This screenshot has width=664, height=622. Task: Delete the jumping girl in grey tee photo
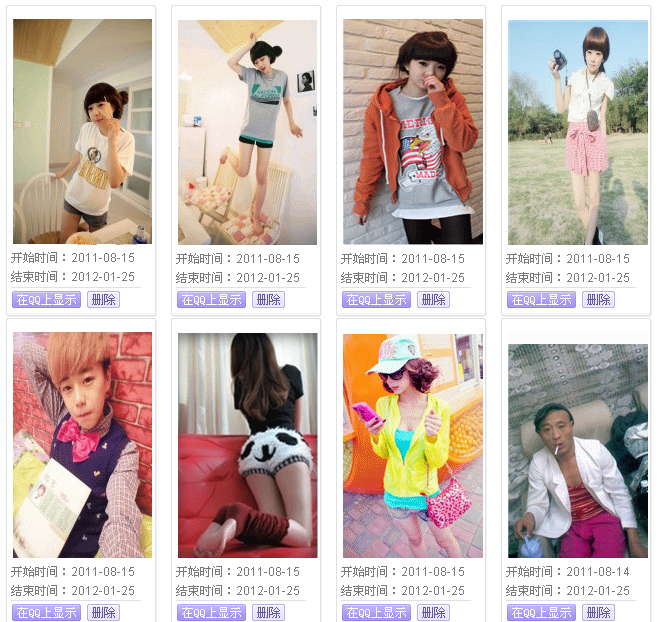(x=268, y=300)
